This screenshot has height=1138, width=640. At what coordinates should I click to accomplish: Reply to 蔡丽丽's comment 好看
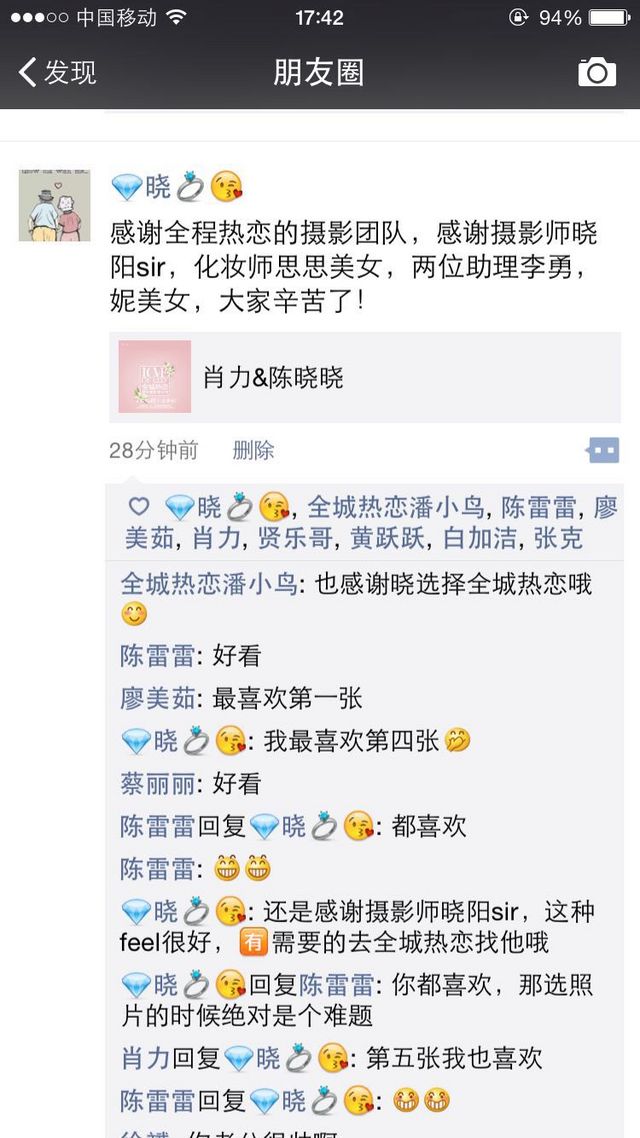[x=190, y=784]
